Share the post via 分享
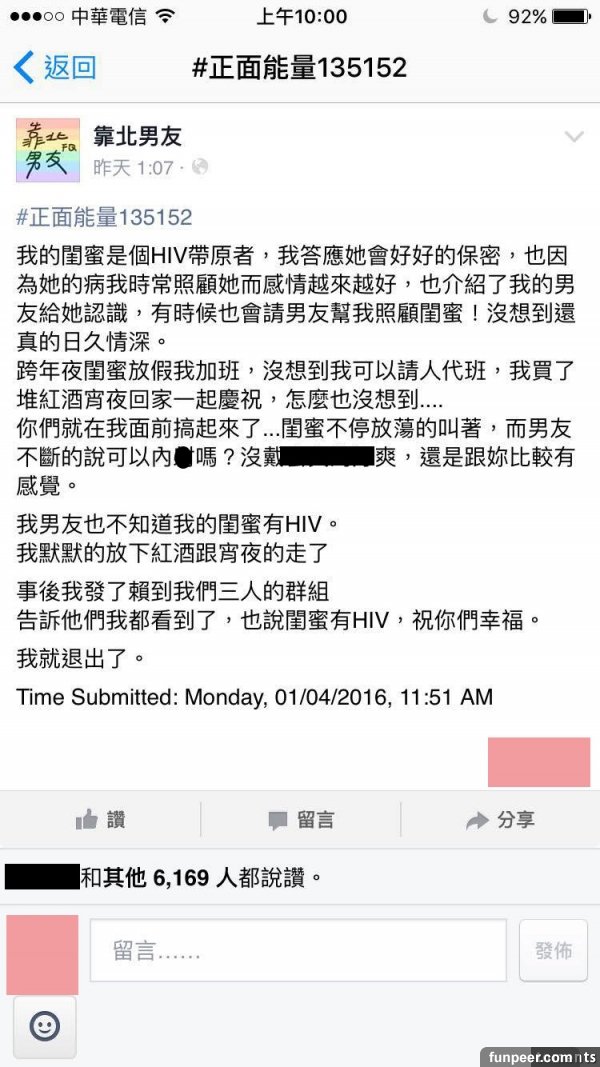The width and height of the screenshot is (600, 1067). 501,820
